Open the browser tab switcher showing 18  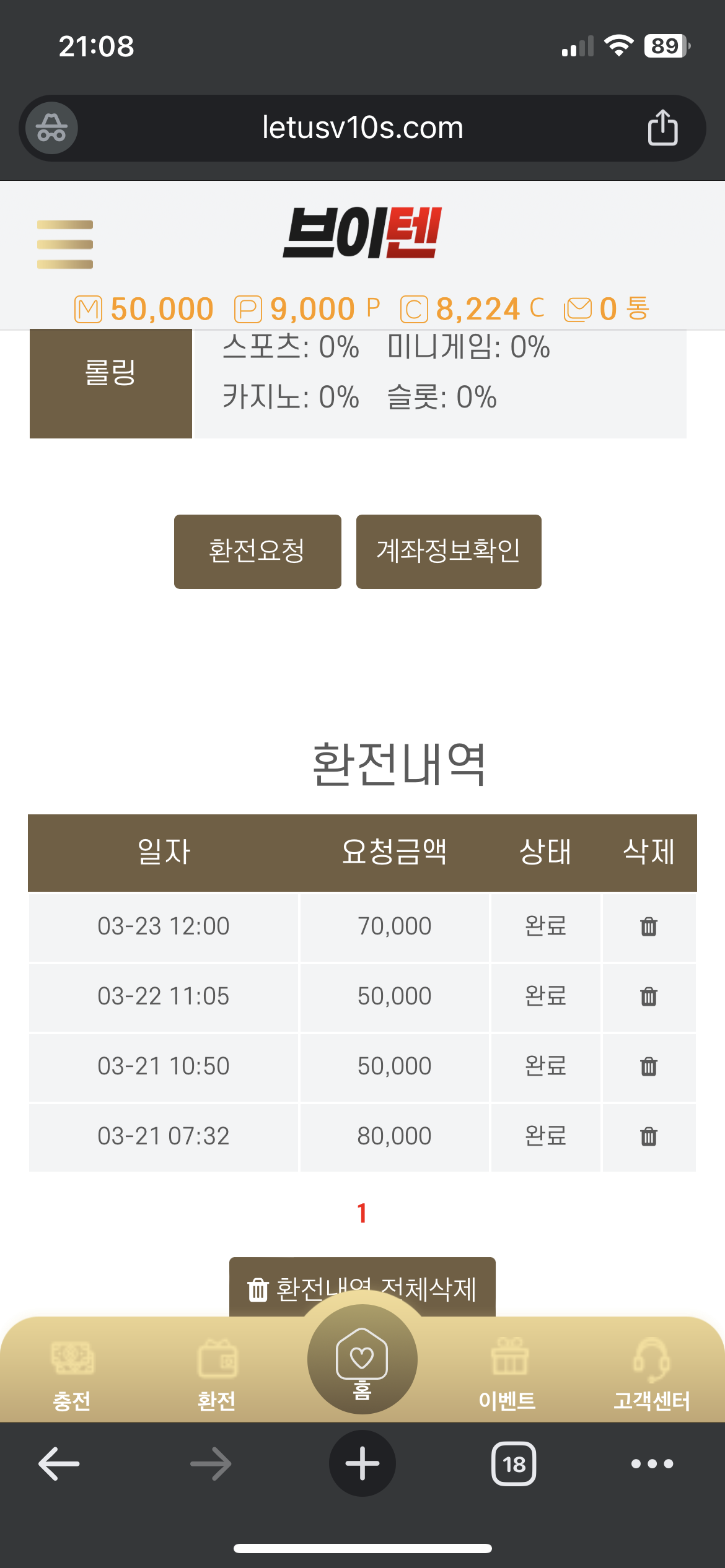click(514, 1464)
